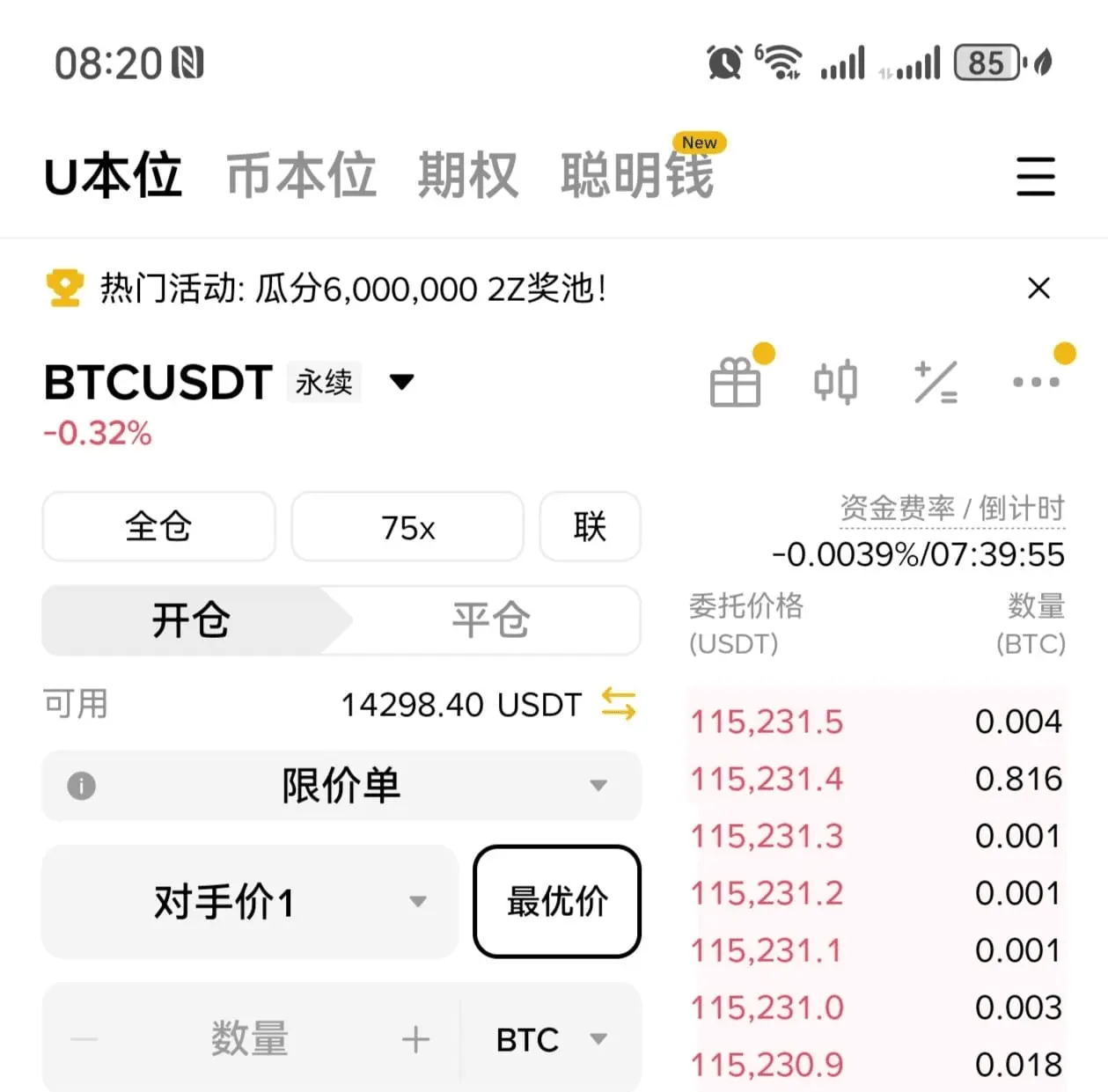
Task: Increase quantity with the plus button
Action: pyautogui.click(x=415, y=1039)
